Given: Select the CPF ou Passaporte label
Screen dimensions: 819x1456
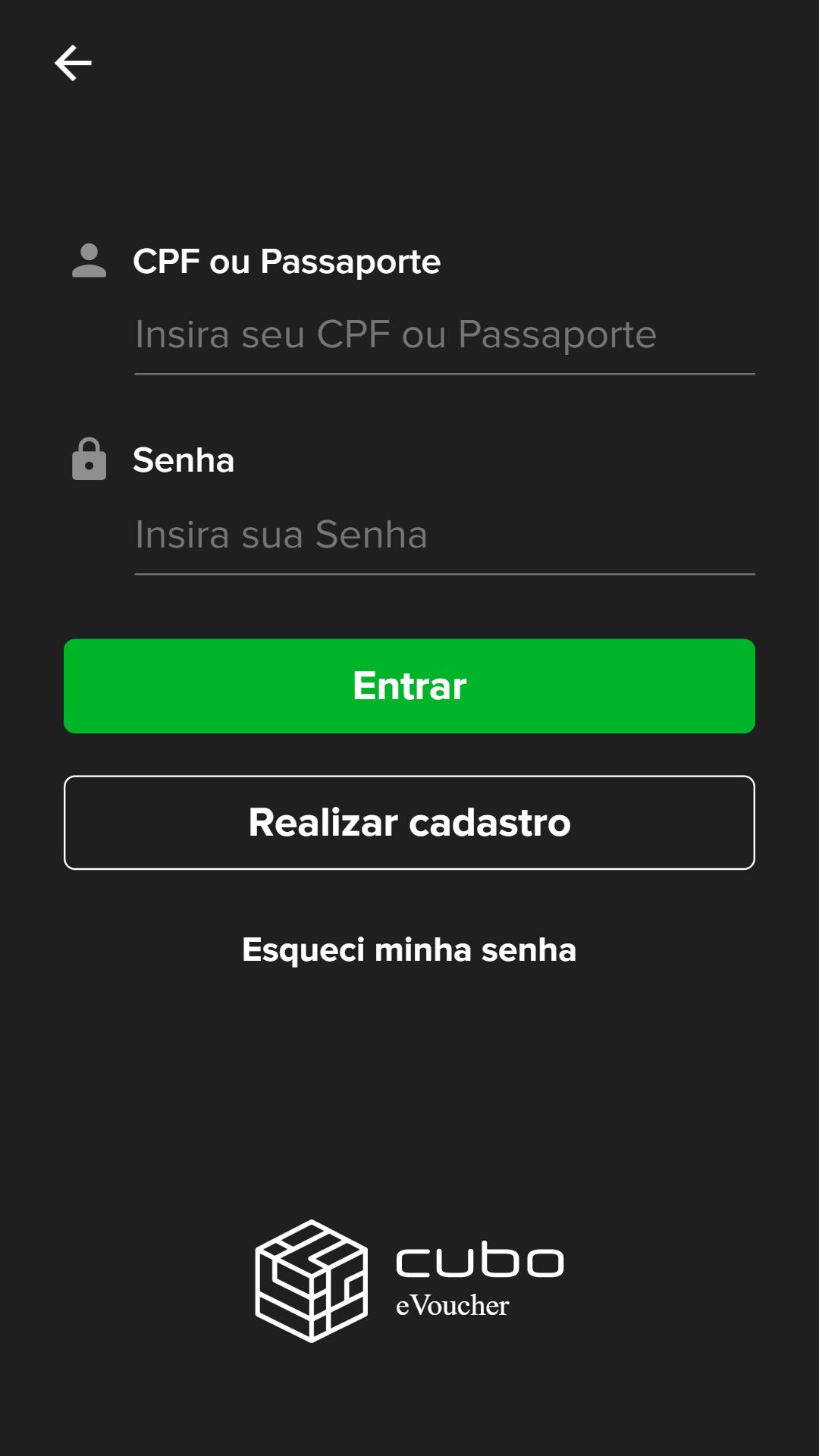Looking at the screenshot, I should click(x=288, y=262).
